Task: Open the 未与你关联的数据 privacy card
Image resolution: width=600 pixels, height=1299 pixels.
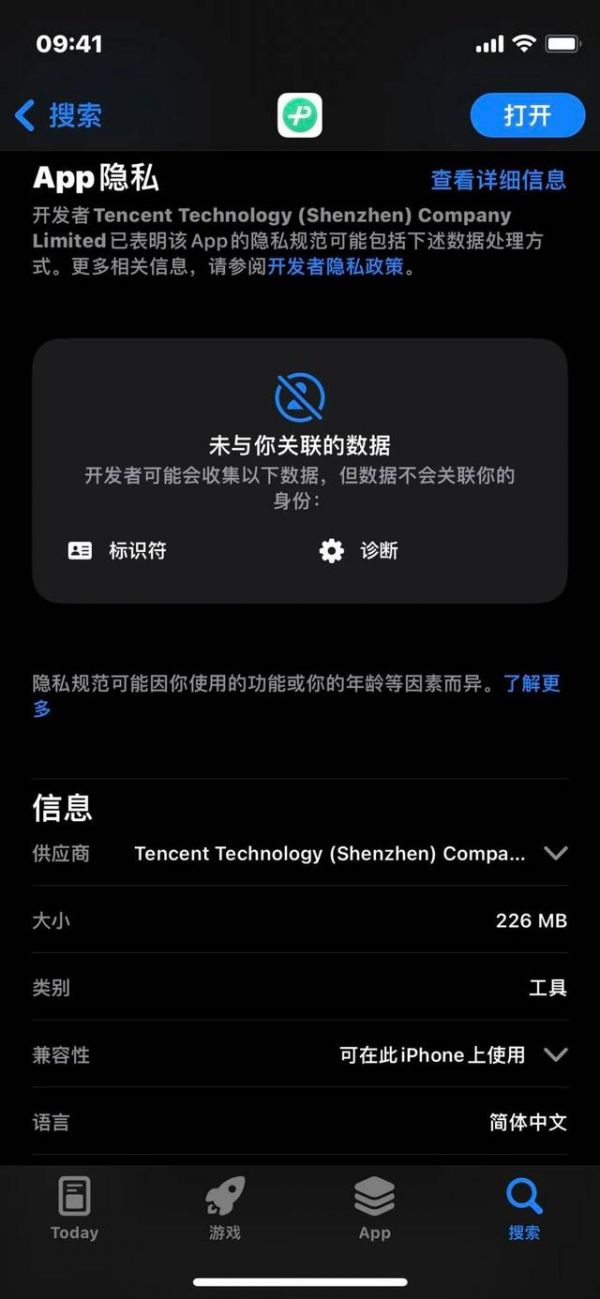Action: click(300, 470)
